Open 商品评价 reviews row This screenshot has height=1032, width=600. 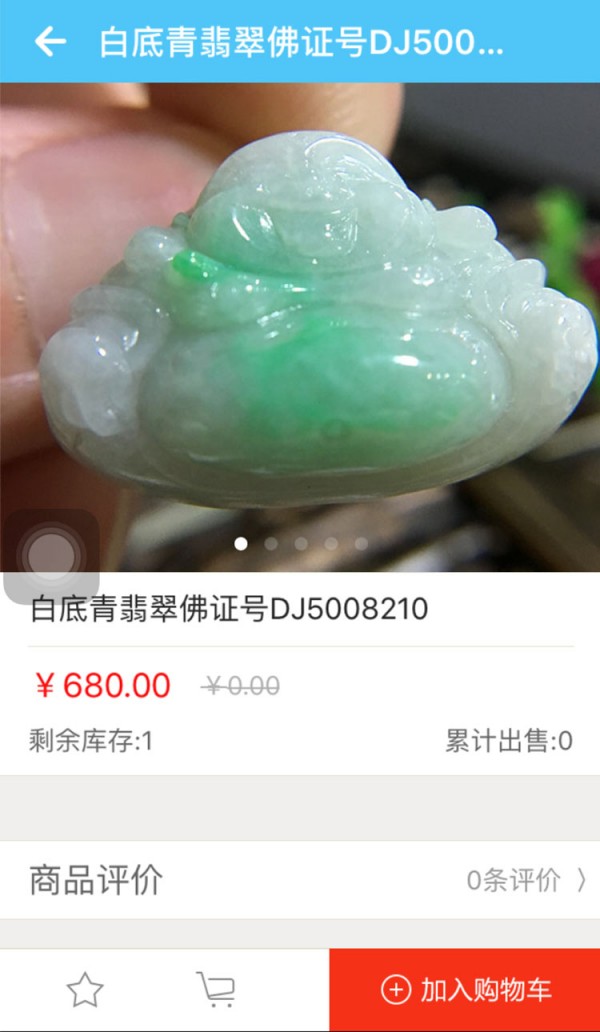(x=300, y=880)
